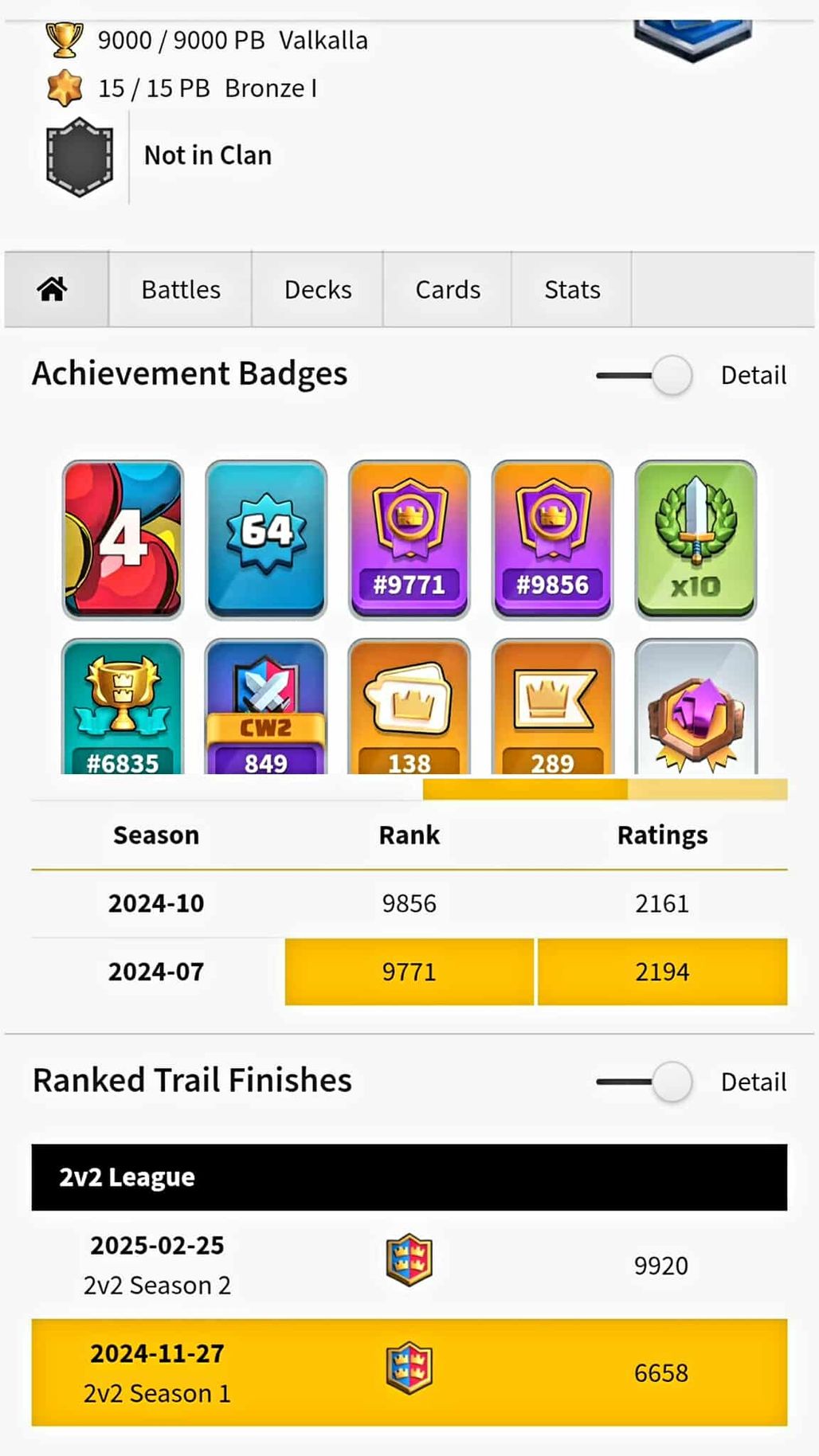Select the #9771 ranked badge

tap(409, 540)
